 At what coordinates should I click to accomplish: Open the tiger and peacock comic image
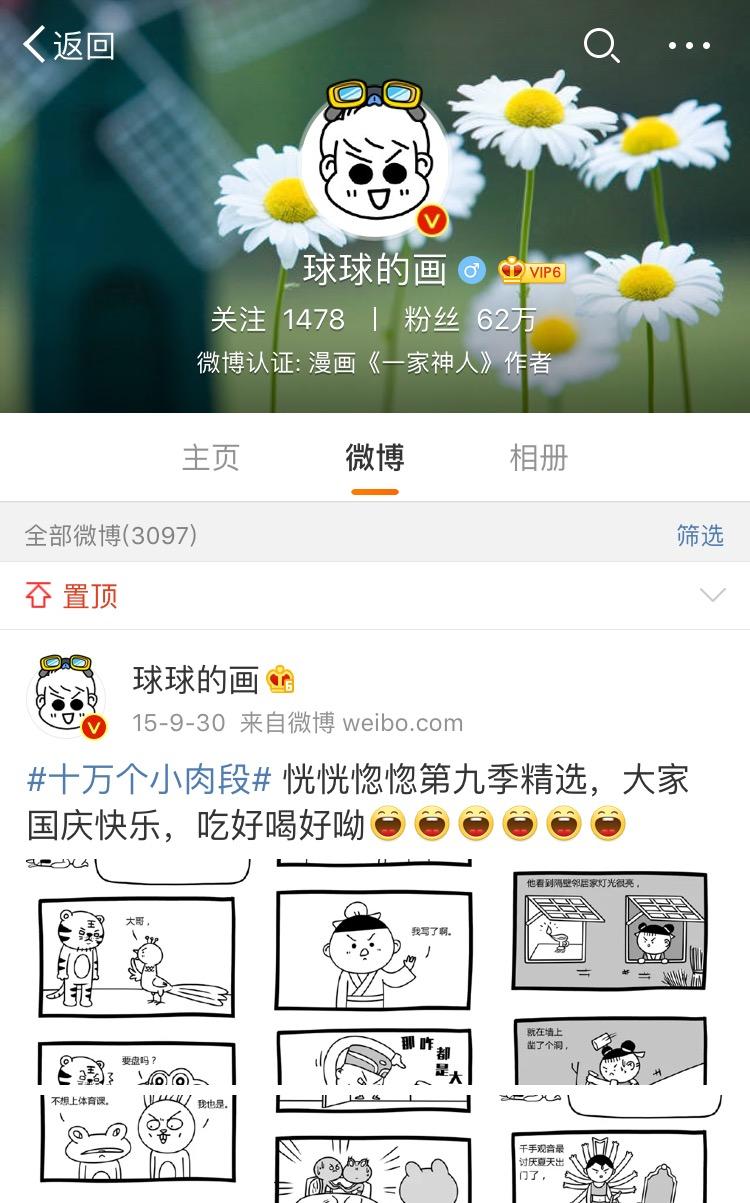click(x=137, y=972)
